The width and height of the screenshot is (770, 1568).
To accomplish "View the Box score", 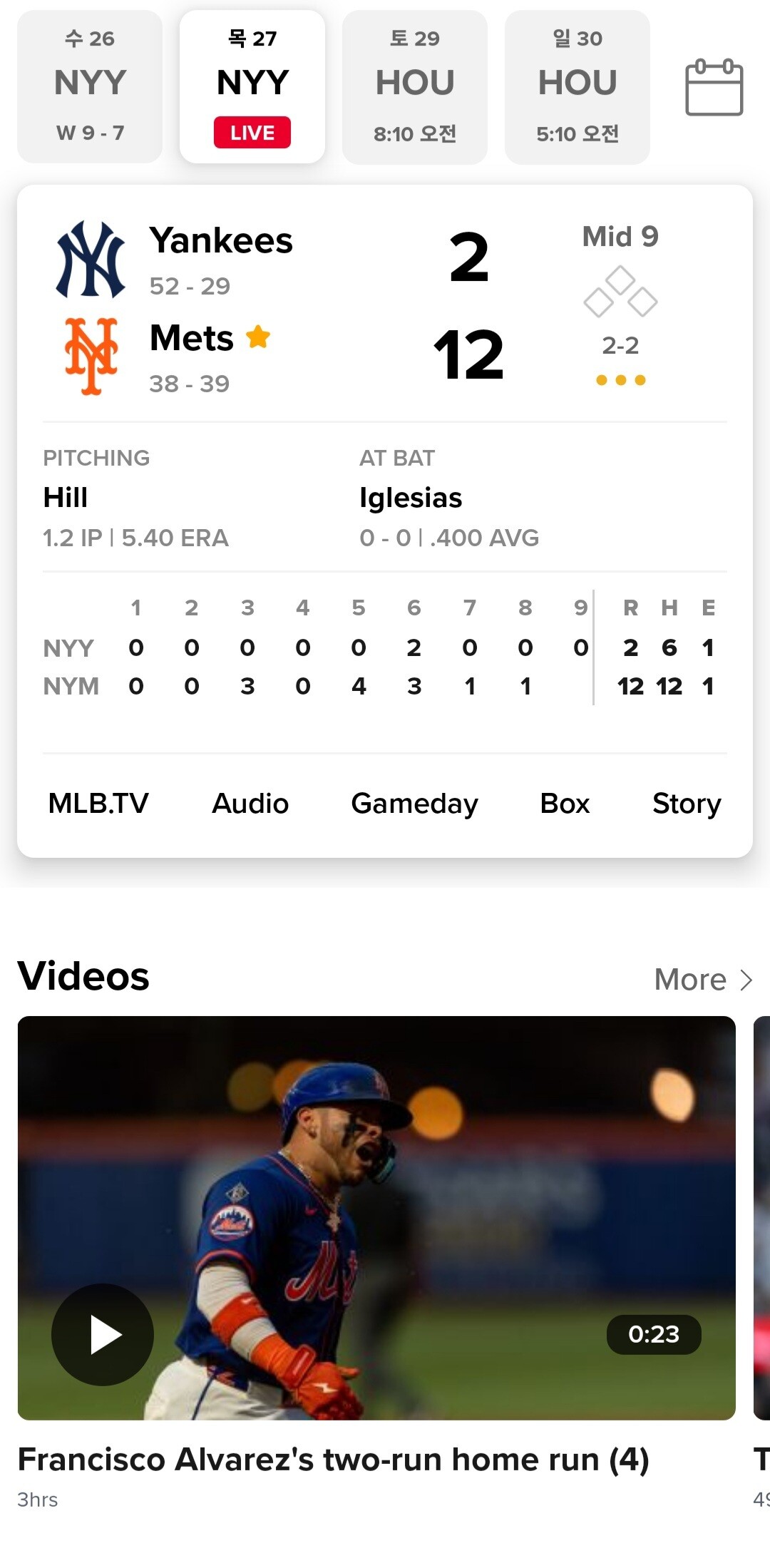I will click(x=565, y=804).
